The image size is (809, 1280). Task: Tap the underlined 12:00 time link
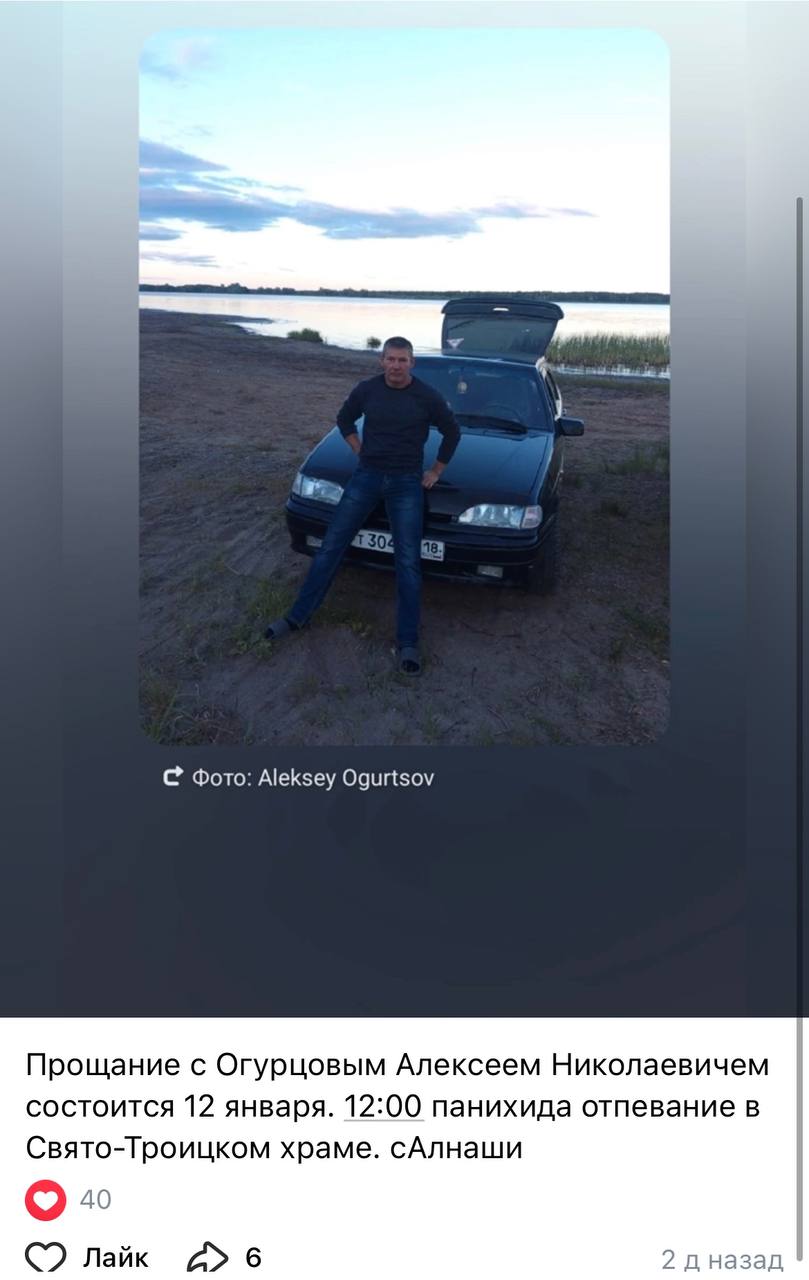(384, 1107)
